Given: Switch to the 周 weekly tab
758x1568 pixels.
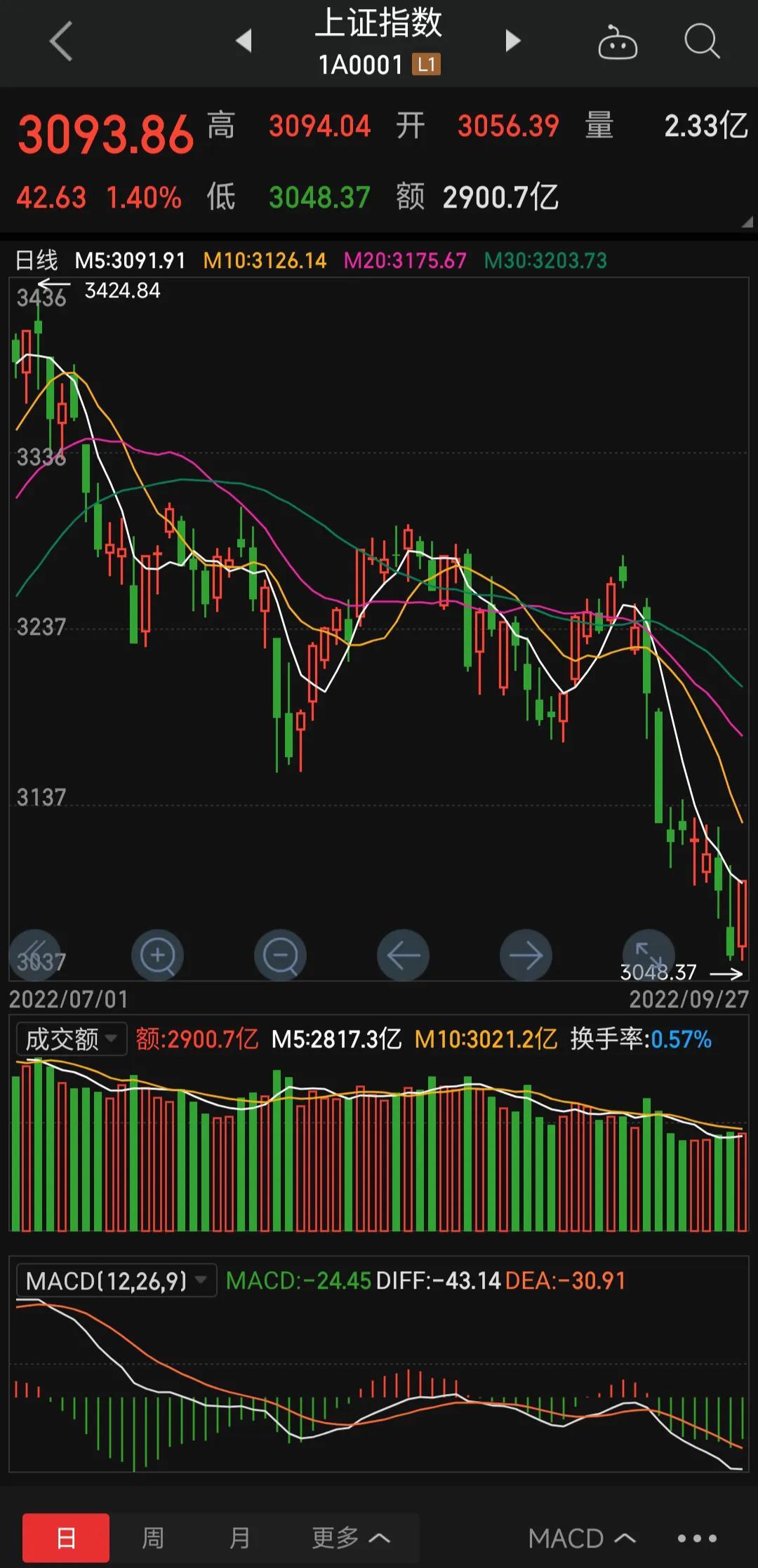Looking at the screenshot, I should coord(153,1538).
